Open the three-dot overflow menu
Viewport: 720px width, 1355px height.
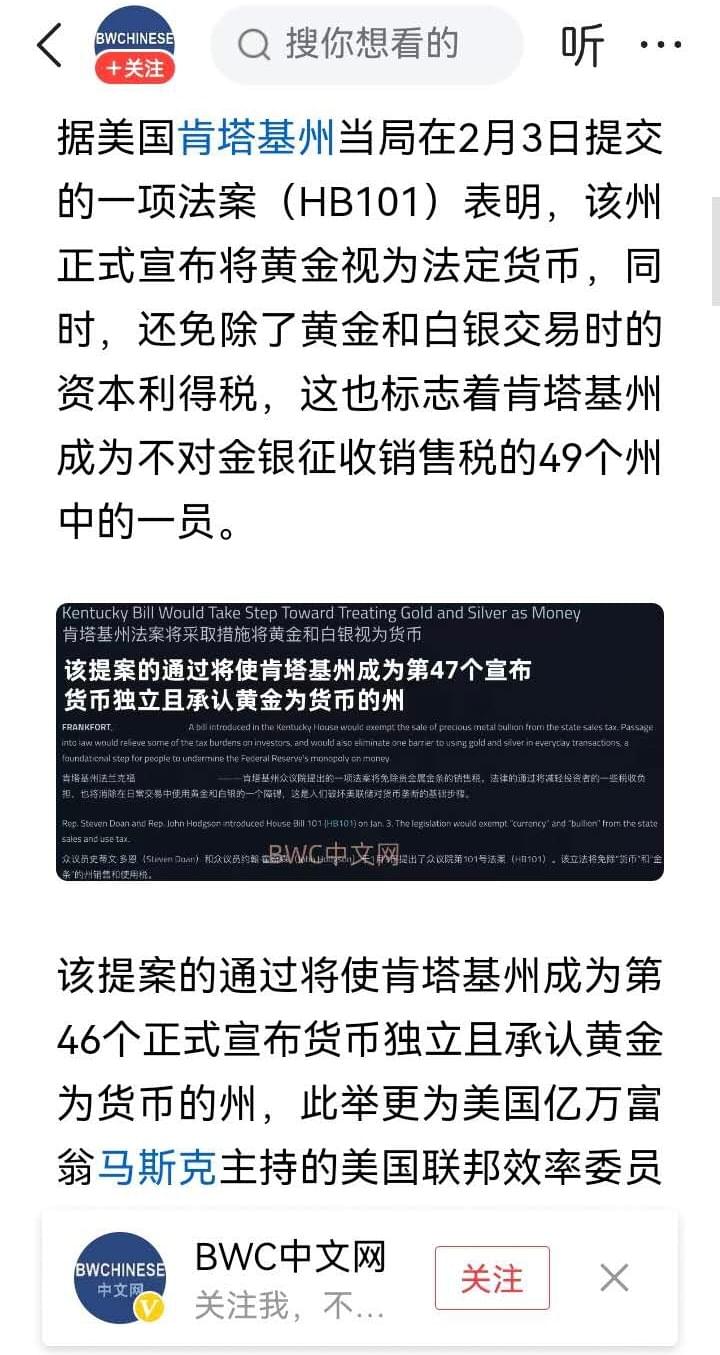[x=660, y=45]
